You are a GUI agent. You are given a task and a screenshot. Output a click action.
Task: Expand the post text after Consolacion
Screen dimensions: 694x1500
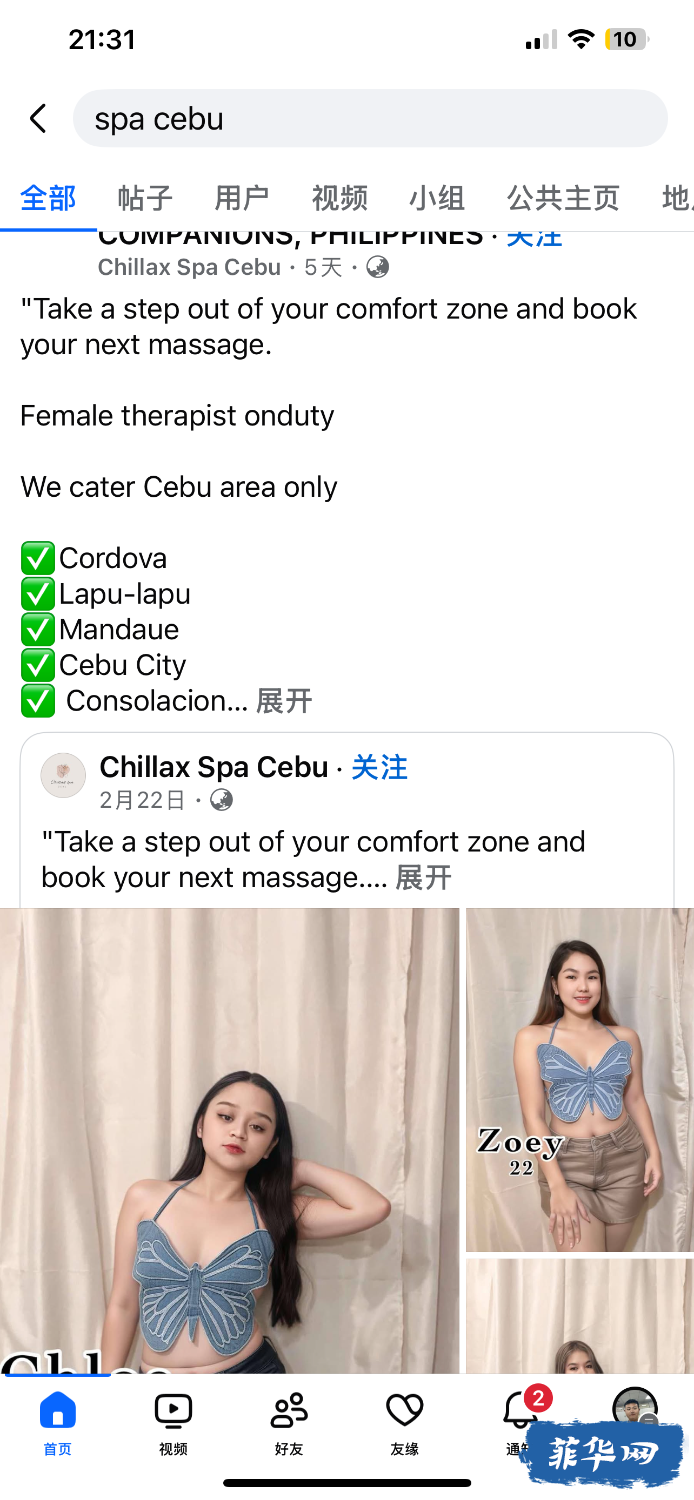pyautogui.click(x=284, y=701)
